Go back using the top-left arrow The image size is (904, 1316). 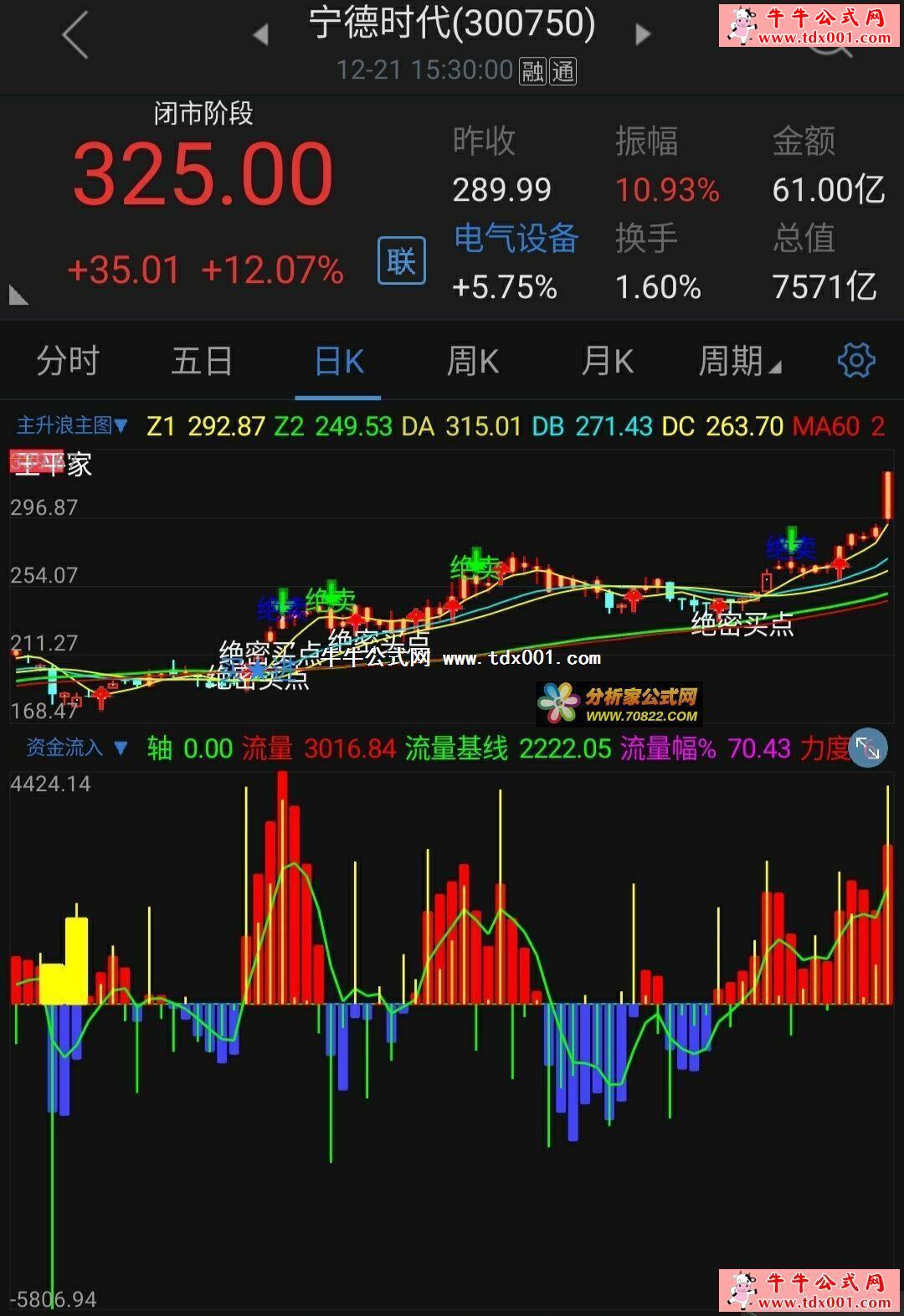coord(75,35)
